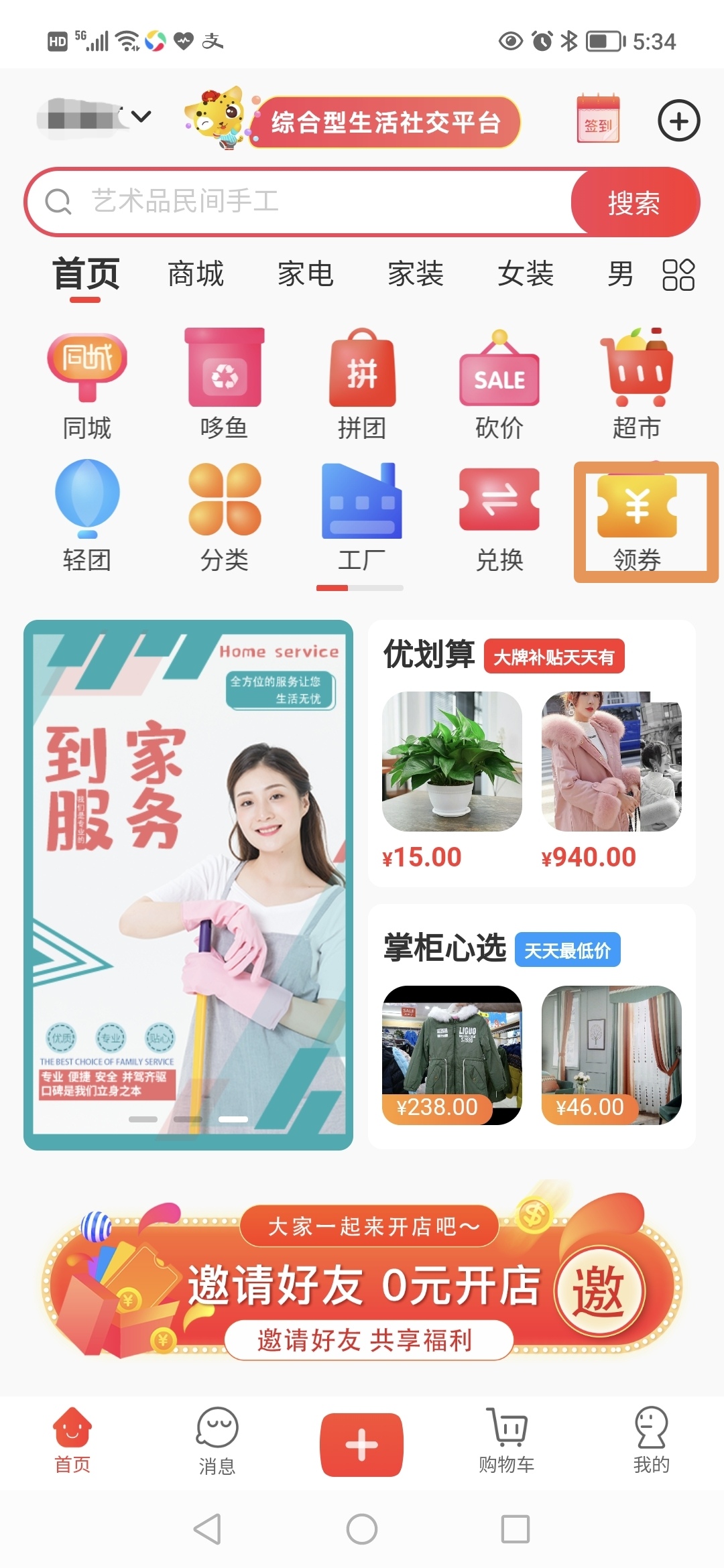Go to the 购物车 cart tab
This screenshot has height=1568, width=724.
pyautogui.click(x=507, y=1441)
